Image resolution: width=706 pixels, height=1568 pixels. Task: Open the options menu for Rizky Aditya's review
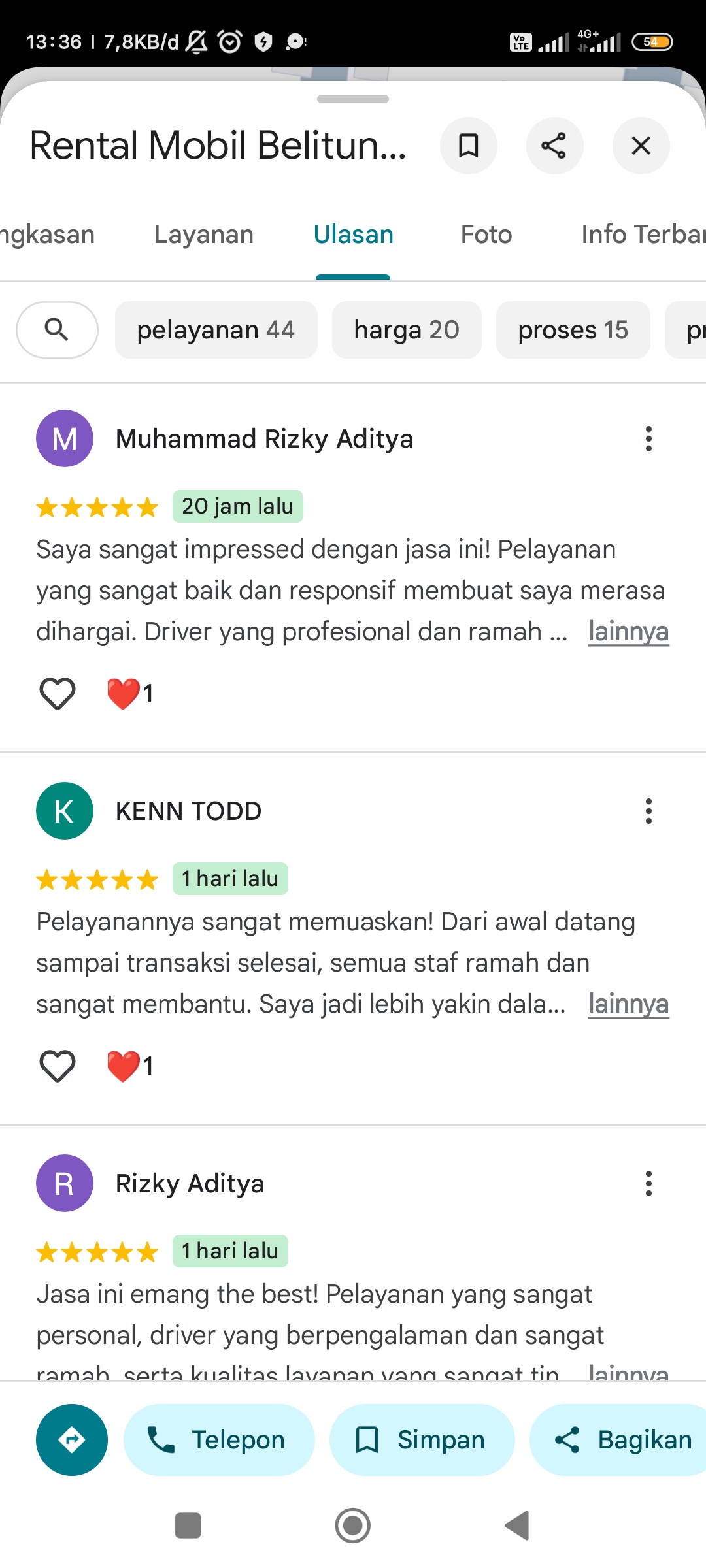(x=648, y=1184)
